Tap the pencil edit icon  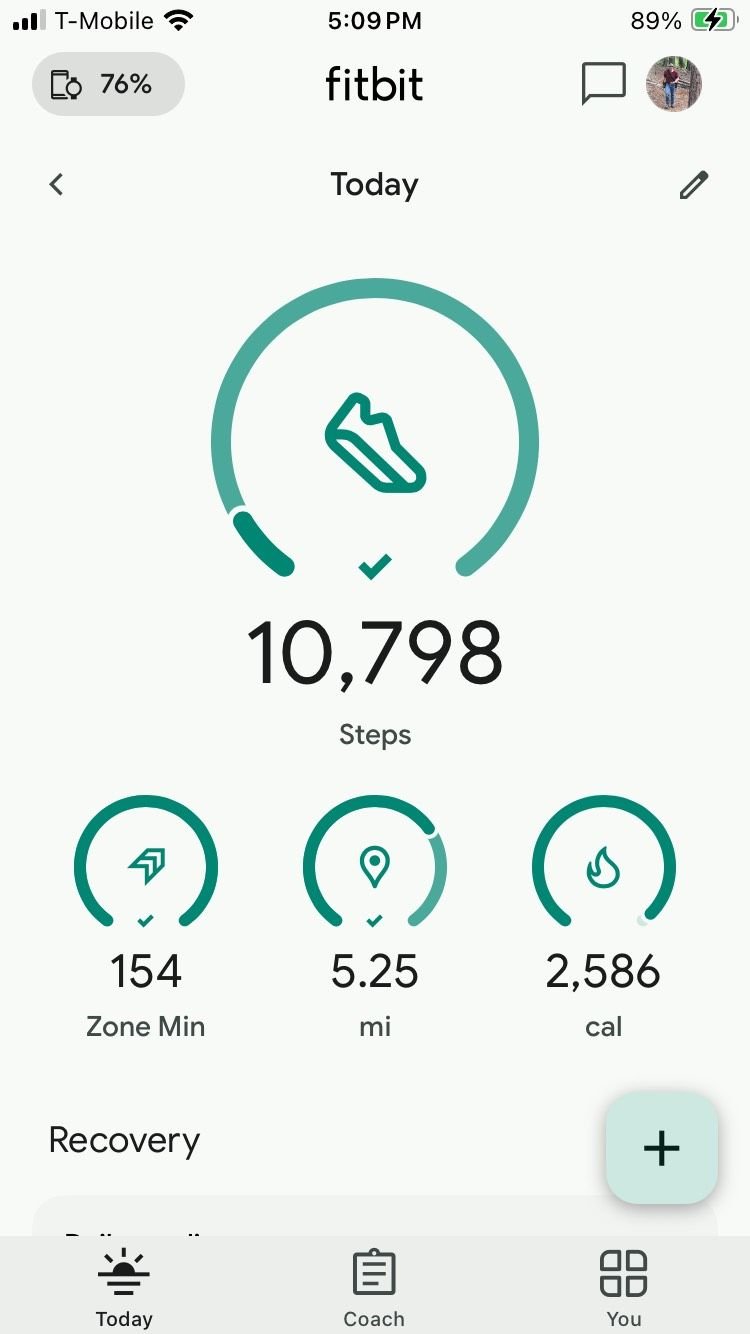(x=694, y=184)
